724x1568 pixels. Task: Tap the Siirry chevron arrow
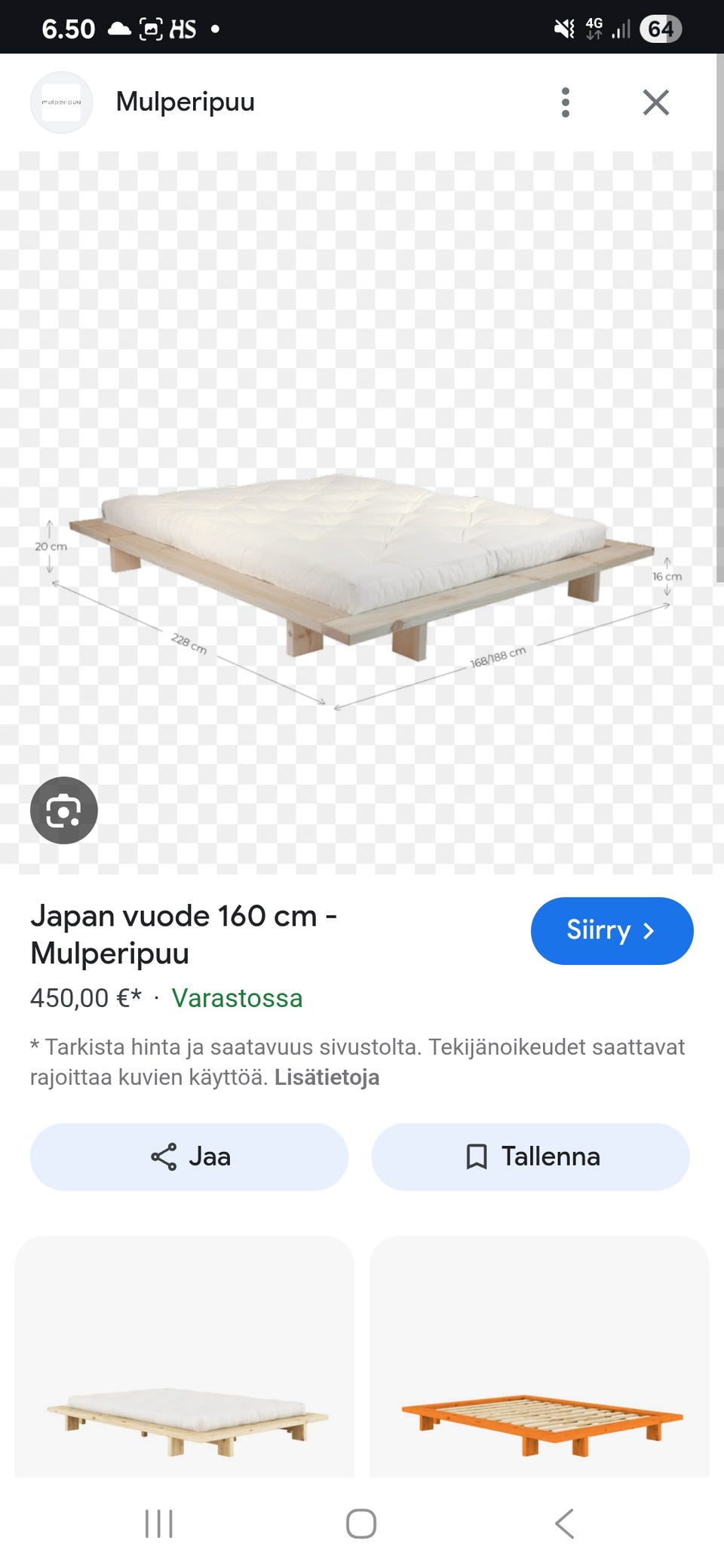click(650, 931)
